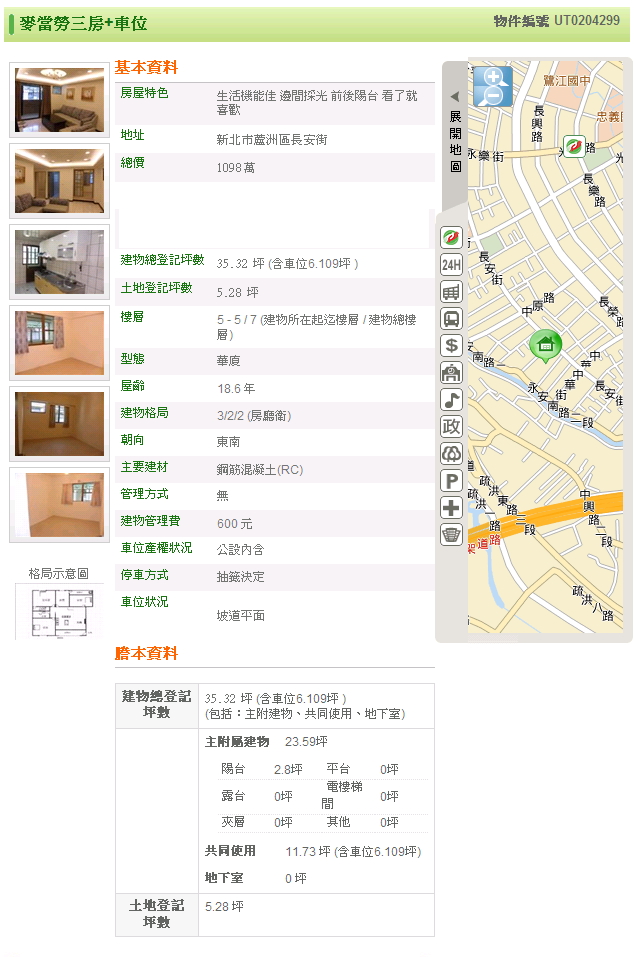Show government offices with 政 icon
The height and width of the screenshot is (957, 634).
click(x=451, y=427)
